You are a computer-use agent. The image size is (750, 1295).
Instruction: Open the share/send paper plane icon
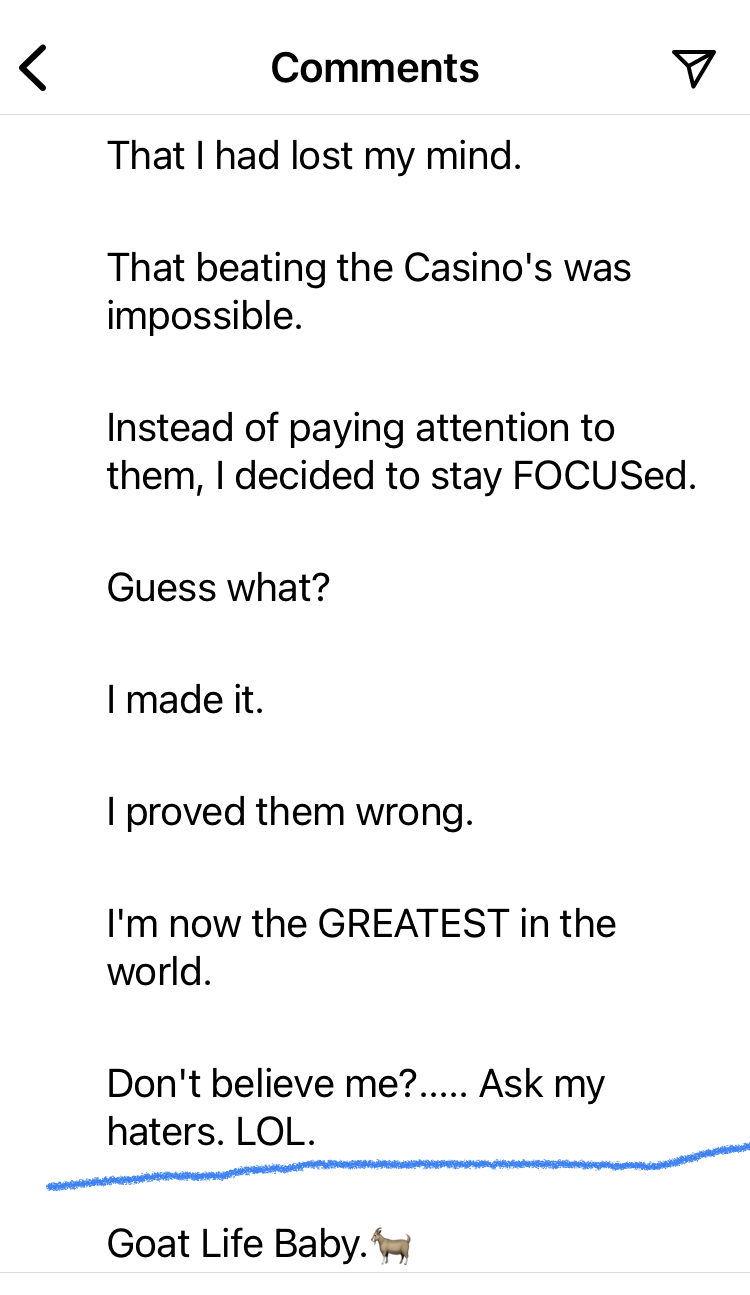[693, 67]
